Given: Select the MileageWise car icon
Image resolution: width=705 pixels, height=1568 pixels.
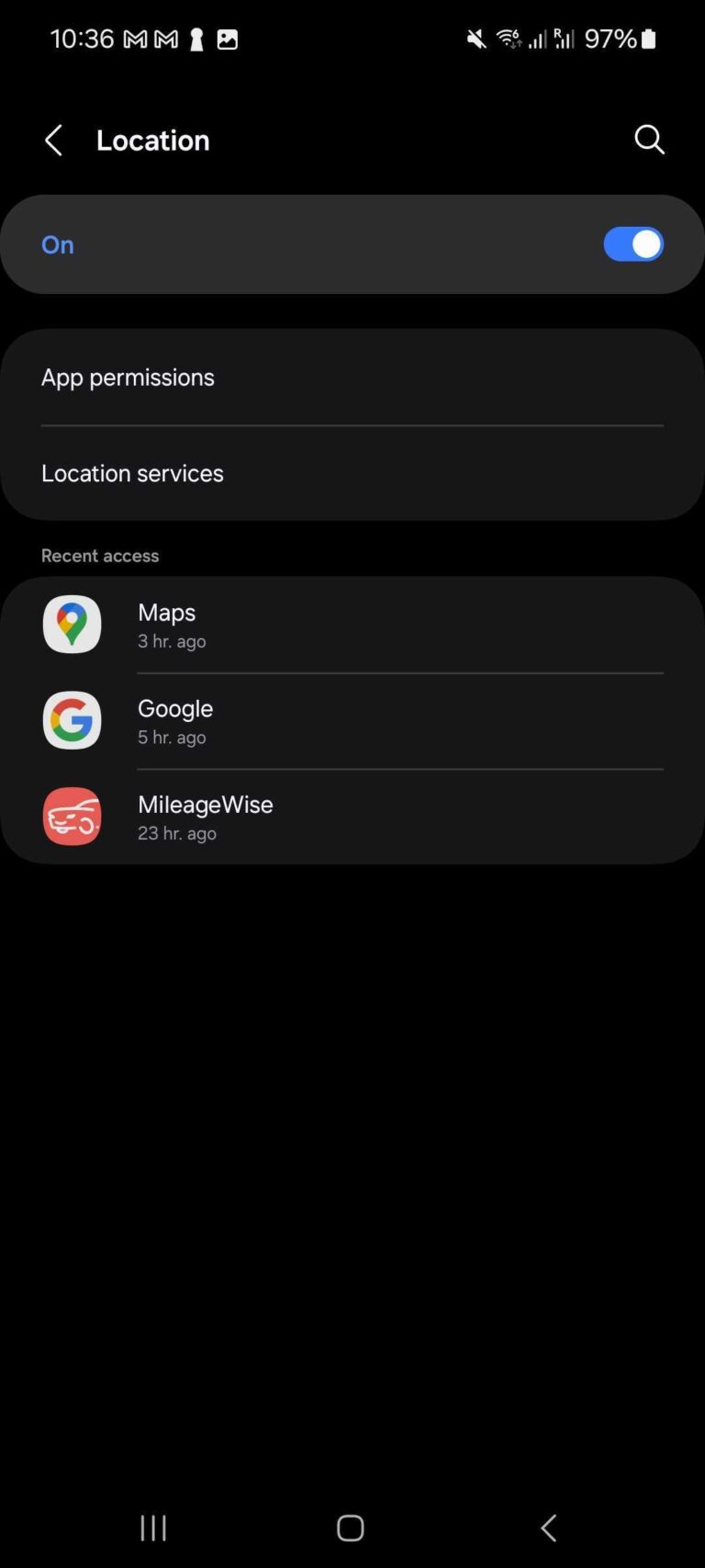Looking at the screenshot, I should click(72, 816).
